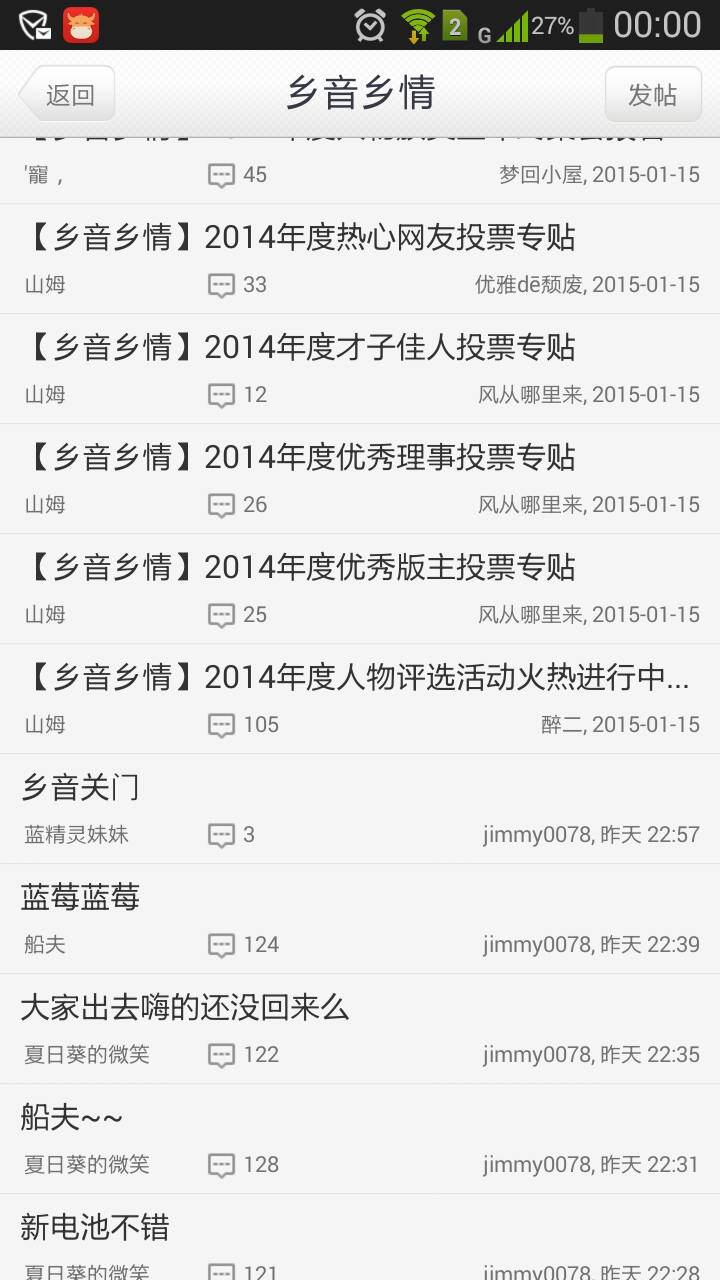Open the 船夫~~ post
The image size is (720, 1280).
click(360, 1139)
